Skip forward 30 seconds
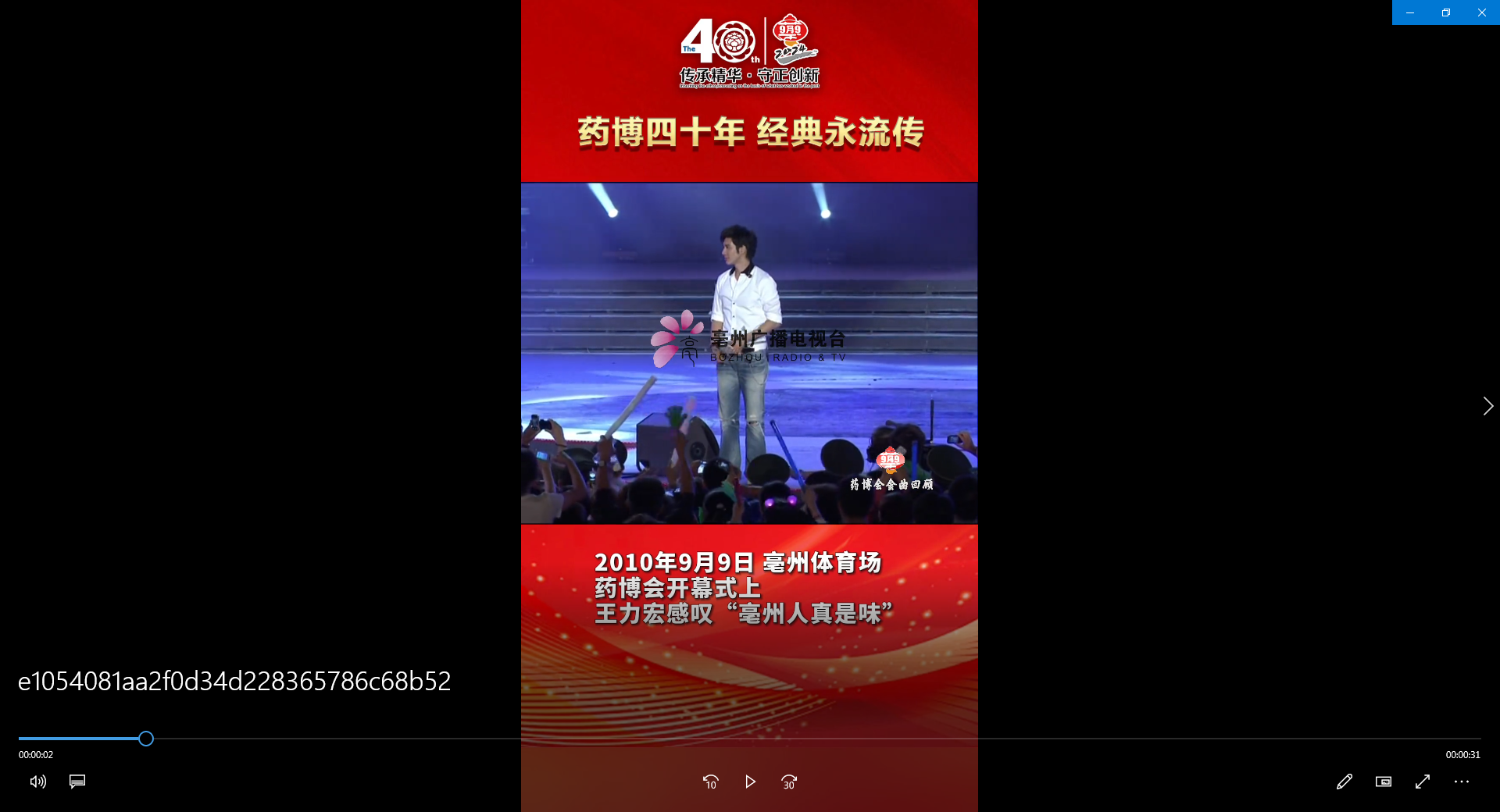1500x812 pixels. (789, 782)
